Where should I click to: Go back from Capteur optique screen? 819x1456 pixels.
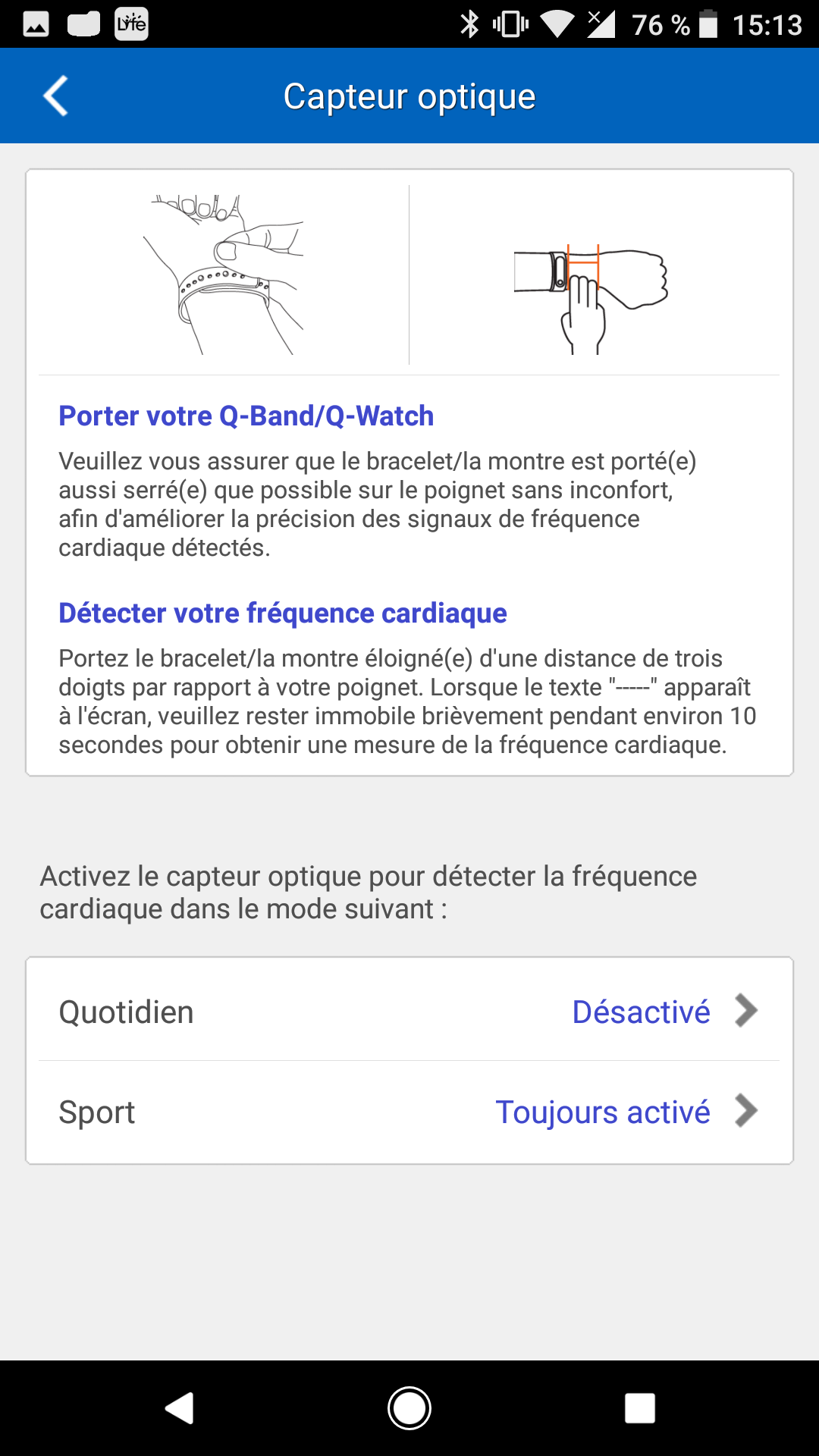55,96
